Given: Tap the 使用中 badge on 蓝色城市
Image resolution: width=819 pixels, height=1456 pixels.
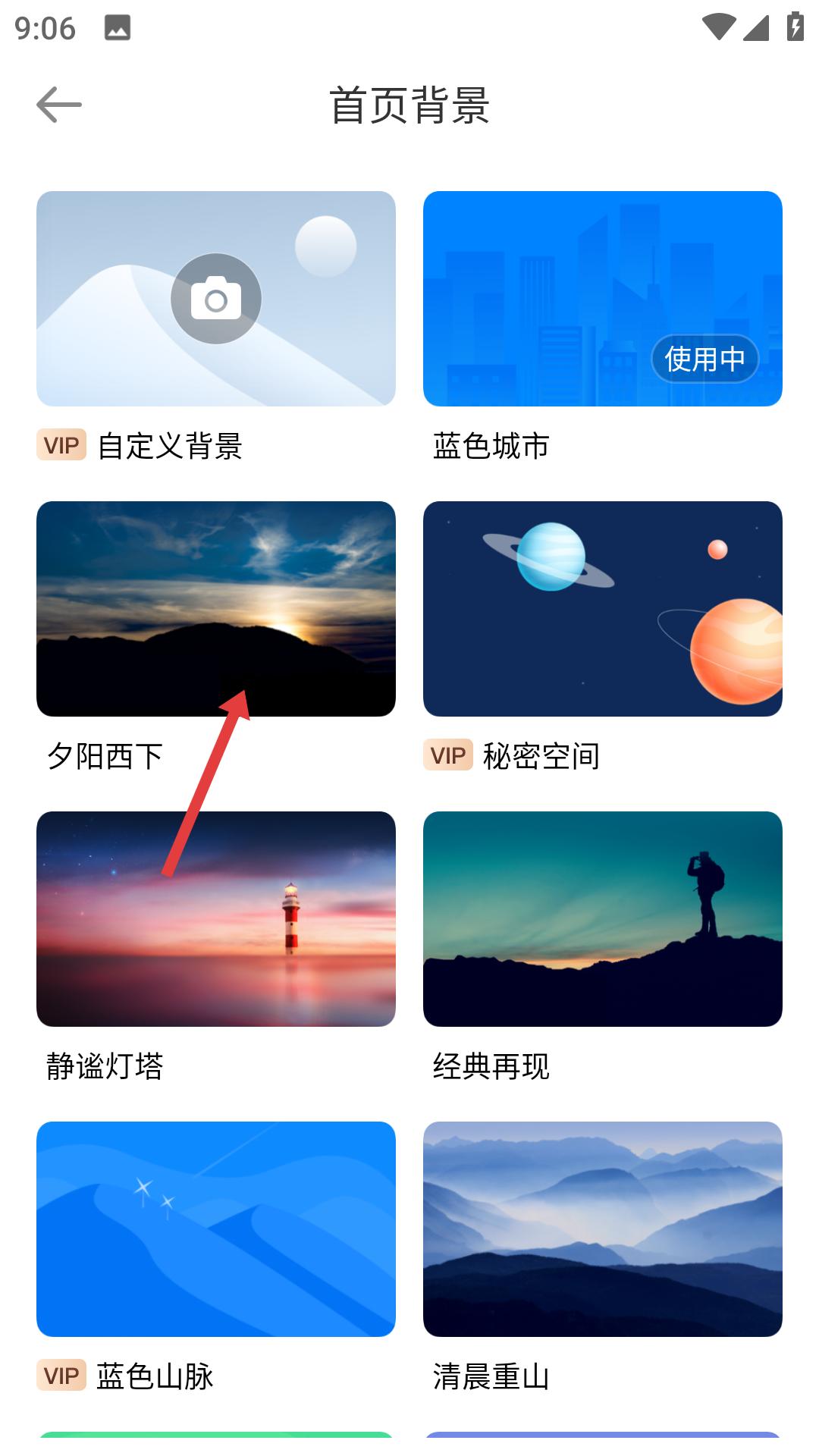Looking at the screenshot, I should [x=704, y=359].
